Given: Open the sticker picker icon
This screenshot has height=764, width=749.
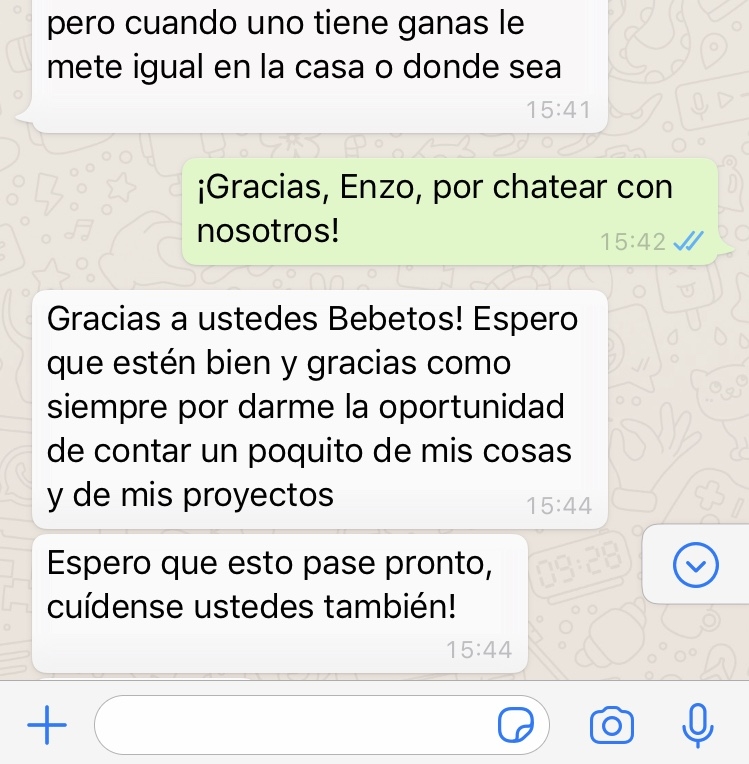Looking at the screenshot, I should (516, 726).
